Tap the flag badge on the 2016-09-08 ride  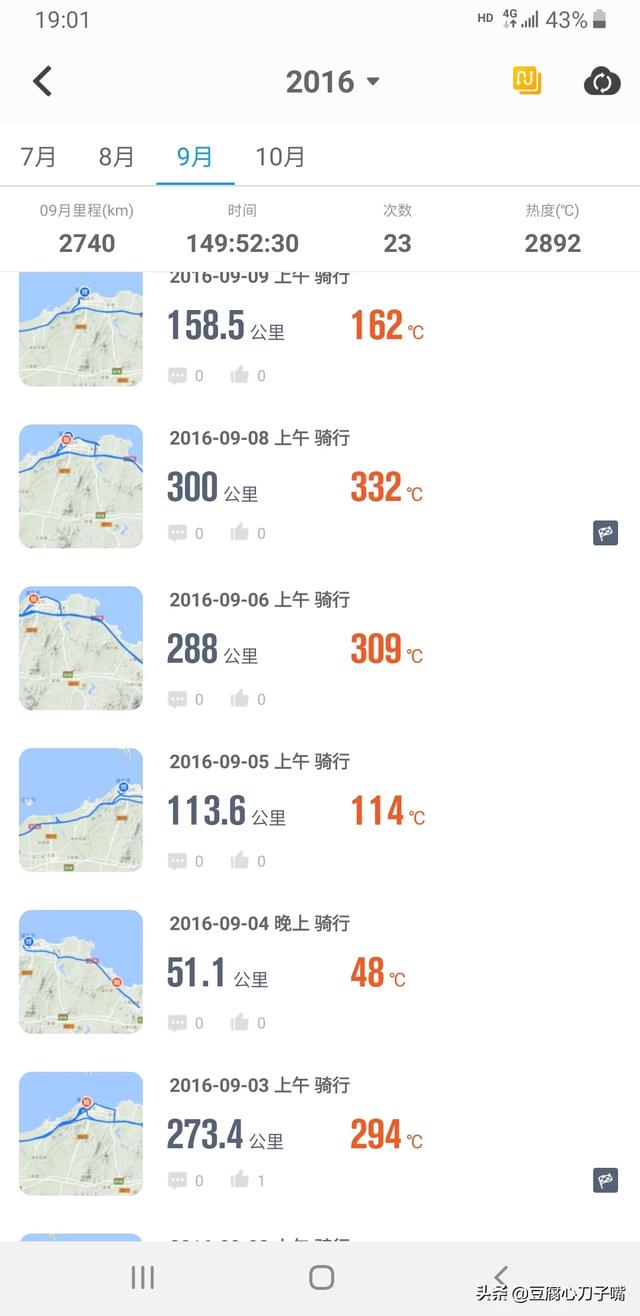coord(605,533)
